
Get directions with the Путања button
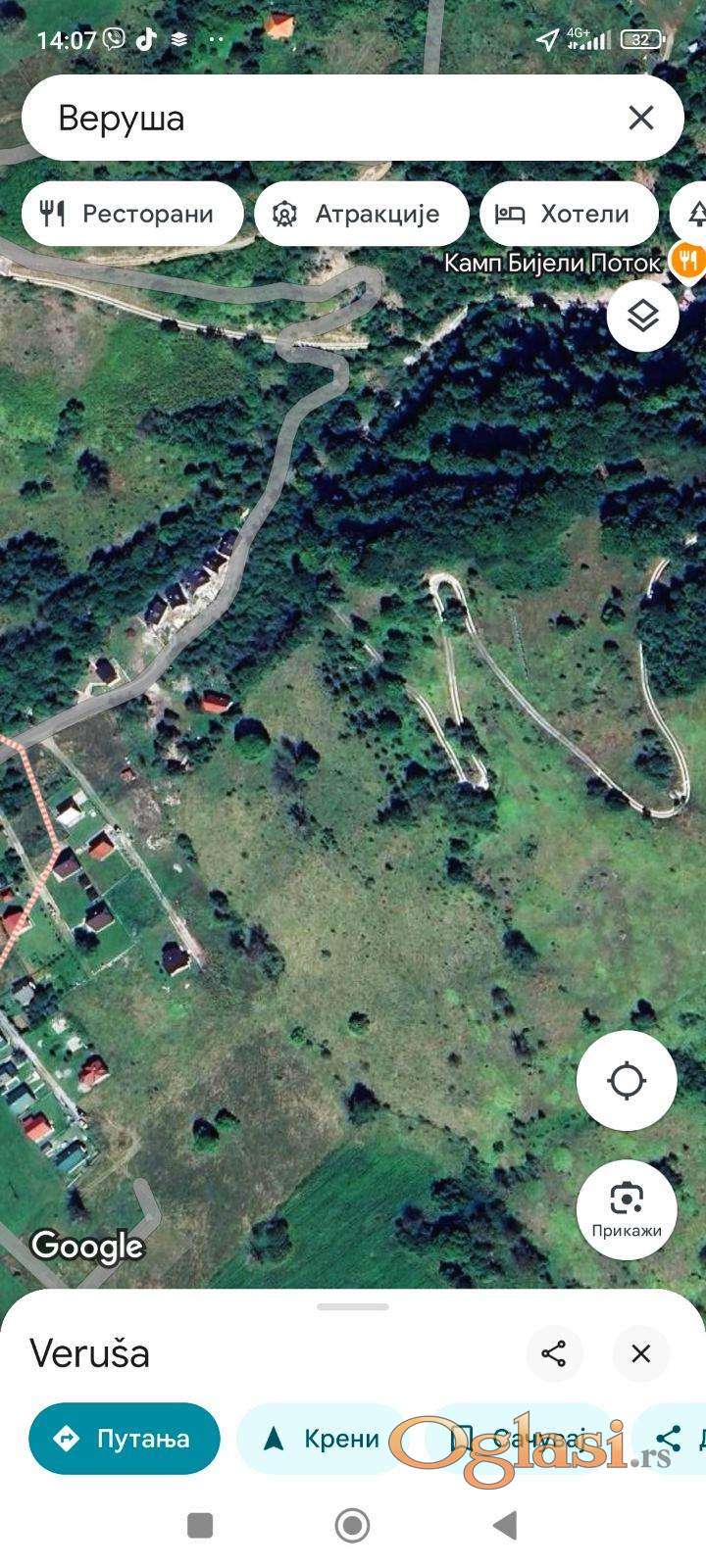point(125,1439)
